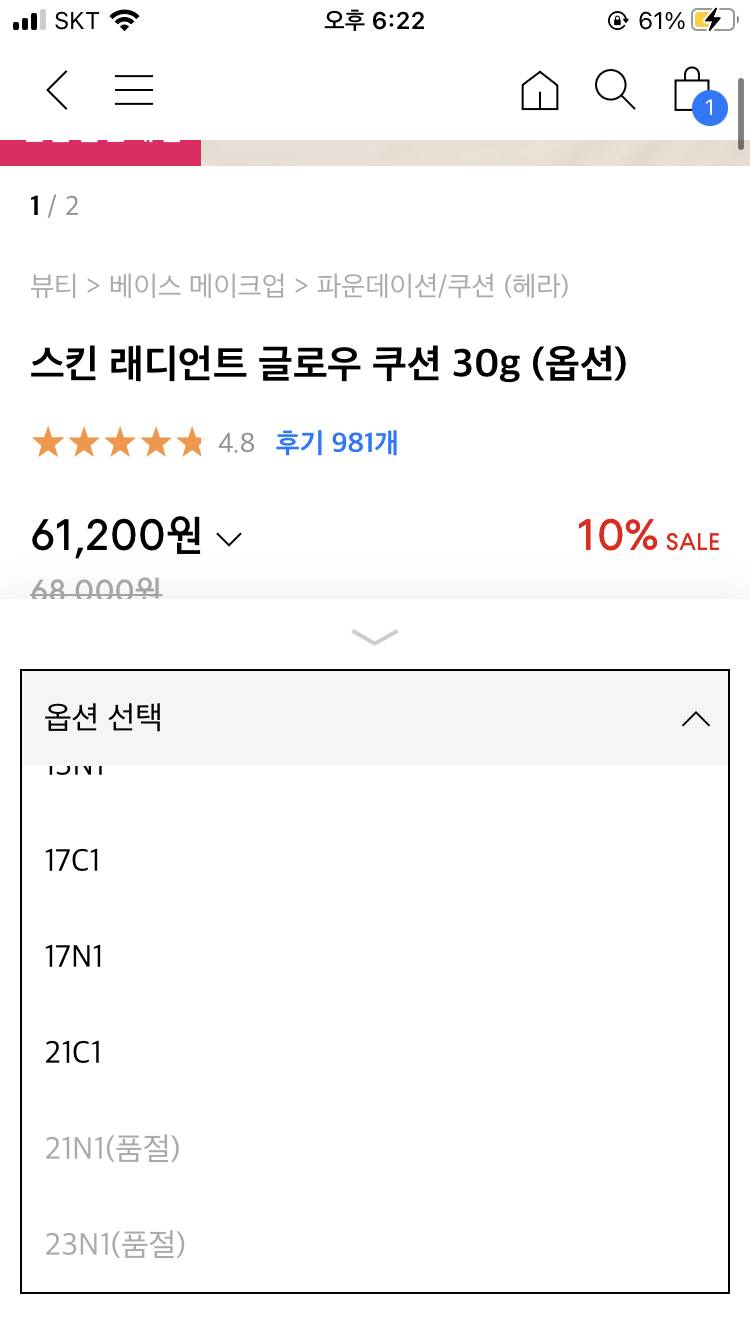
Task: Tap the back arrow at top left
Action: click(x=56, y=90)
